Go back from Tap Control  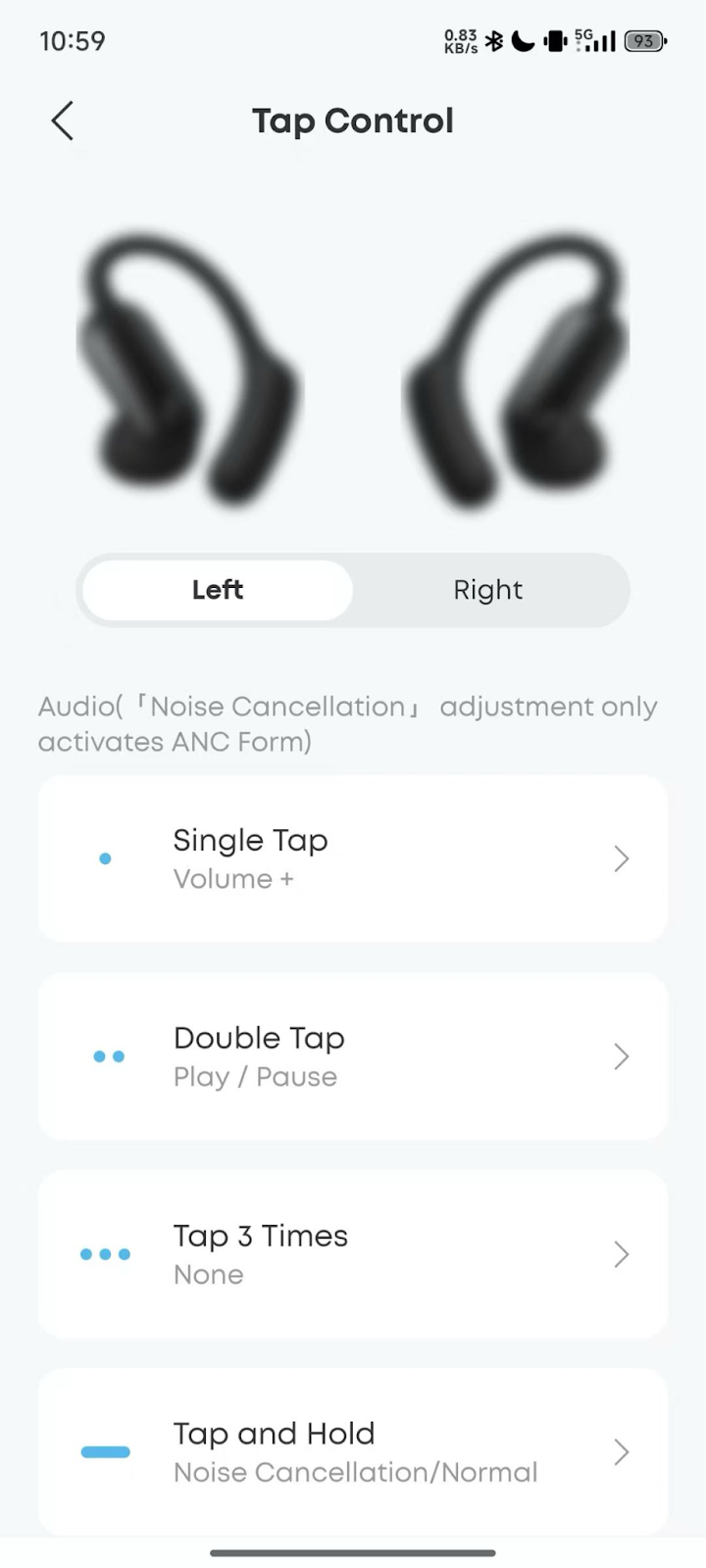[63, 122]
